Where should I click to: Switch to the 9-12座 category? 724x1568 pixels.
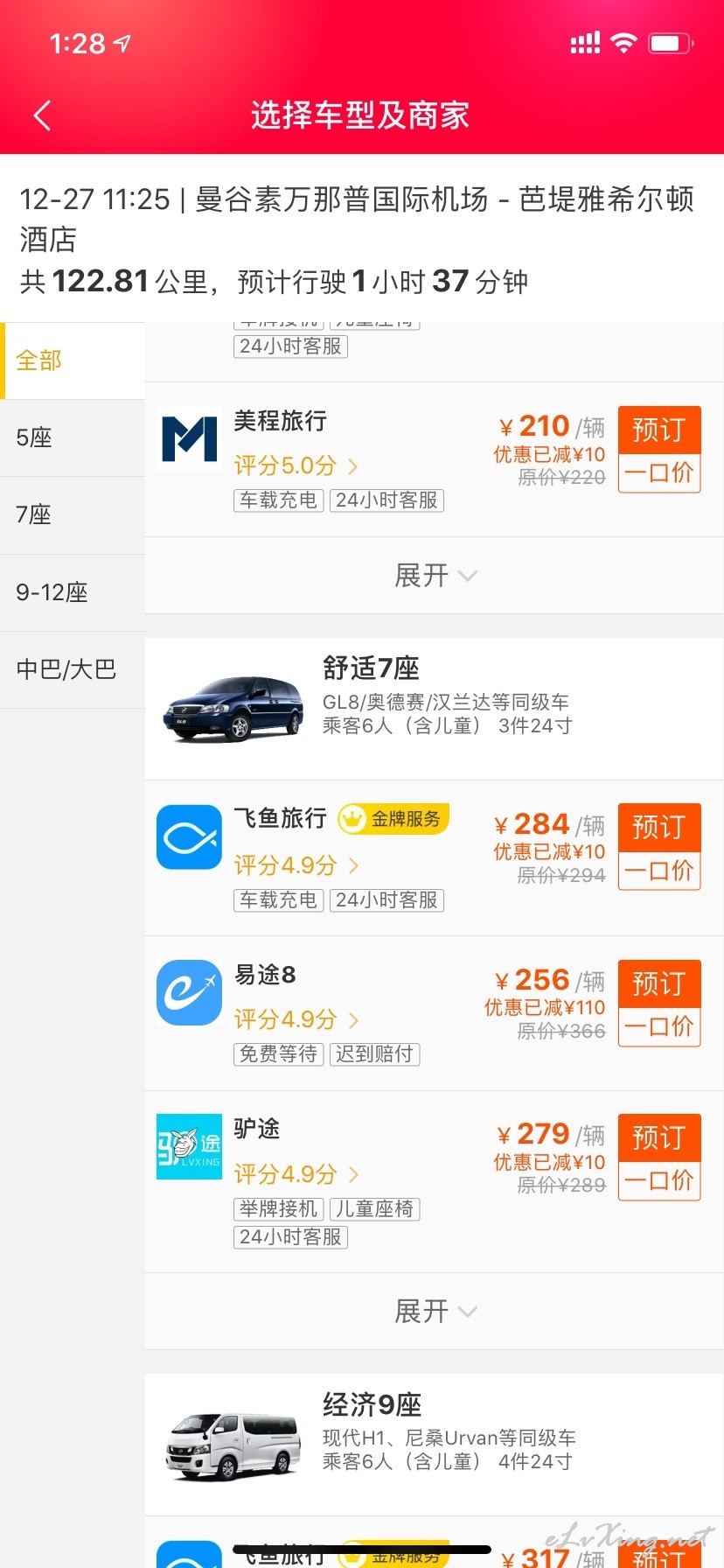point(73,592)
